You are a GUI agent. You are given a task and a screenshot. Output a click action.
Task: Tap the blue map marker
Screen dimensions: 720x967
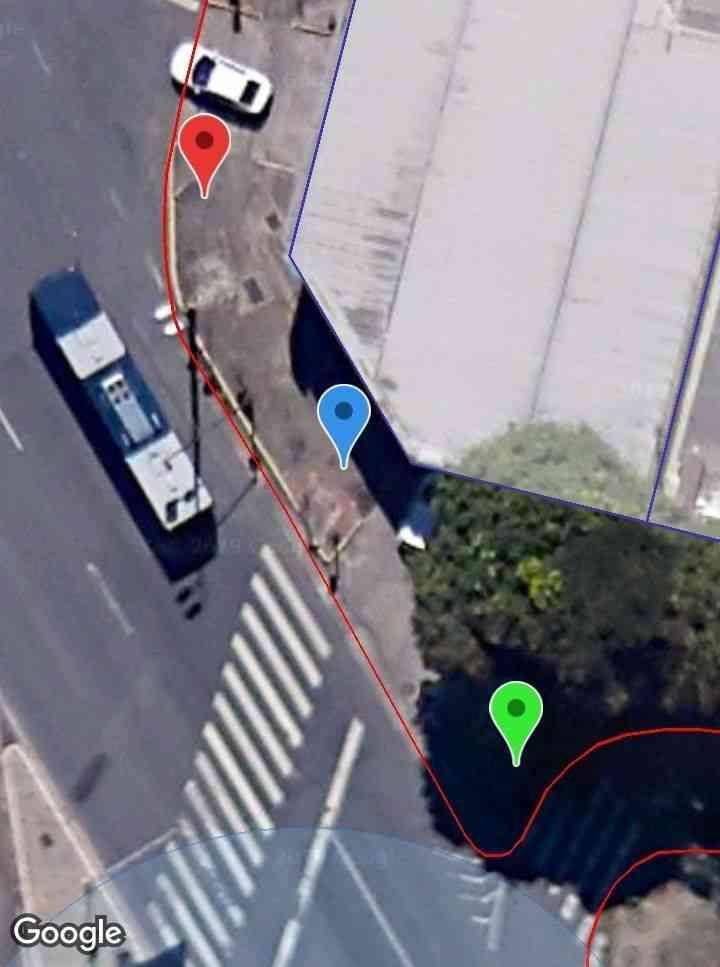click(x=344, y=416)
